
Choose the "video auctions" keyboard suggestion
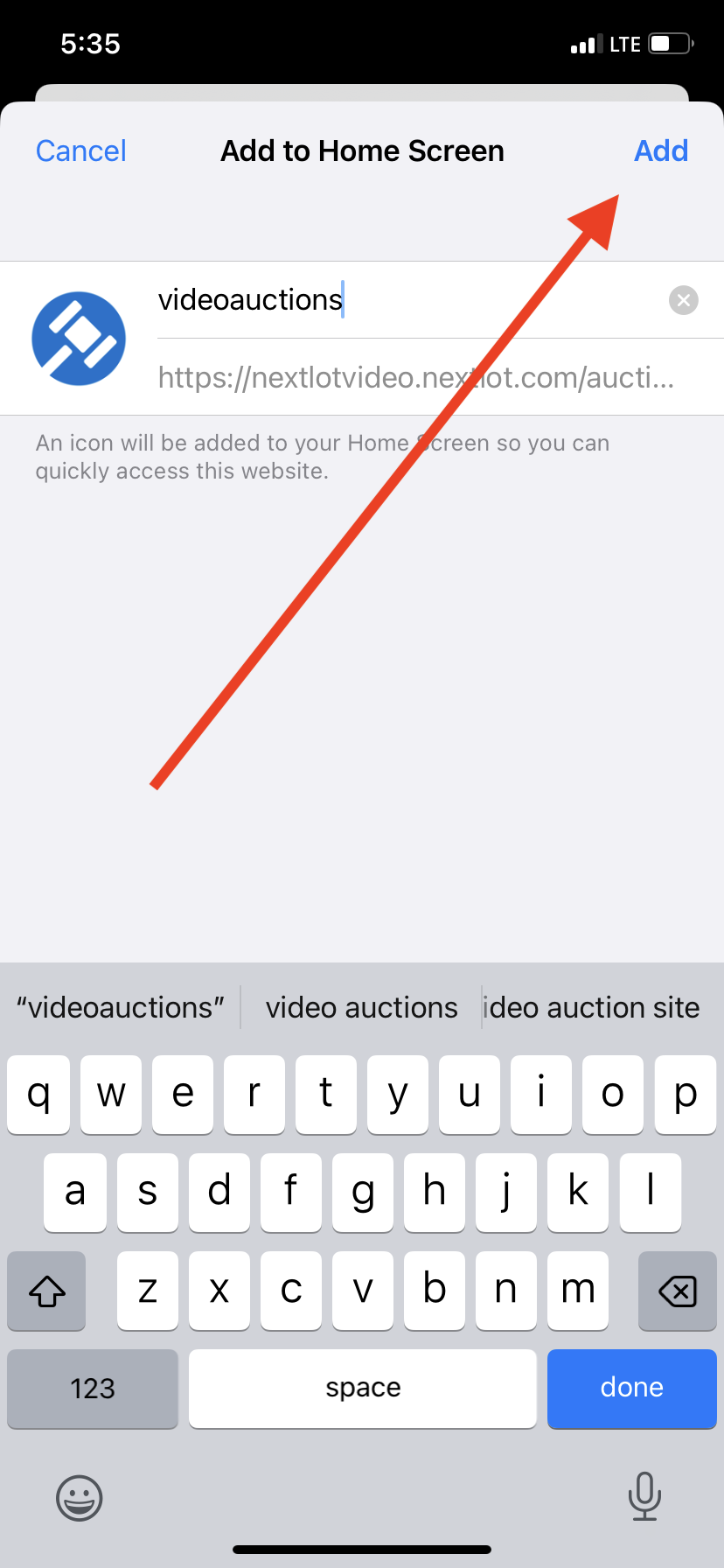point(361,1007)
